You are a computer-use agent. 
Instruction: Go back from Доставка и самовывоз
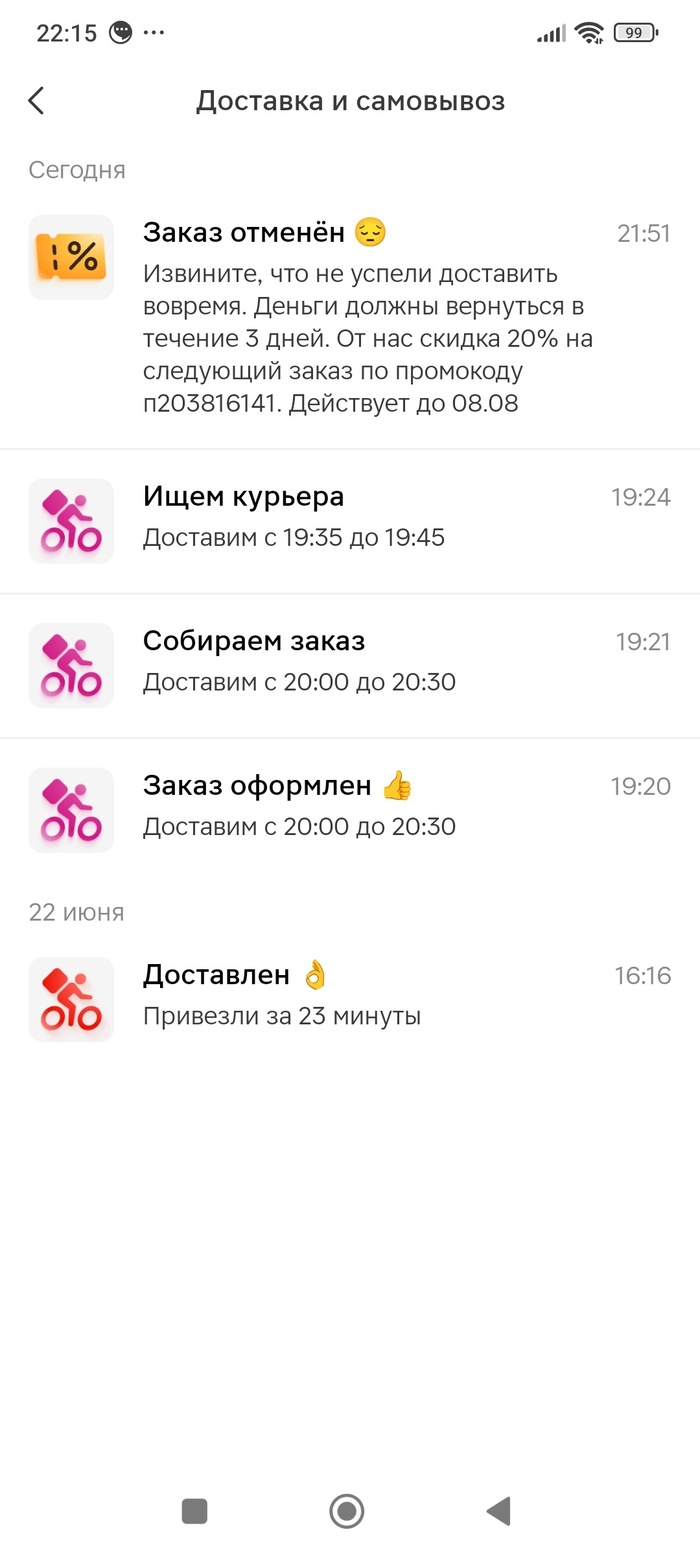point(37,100)
